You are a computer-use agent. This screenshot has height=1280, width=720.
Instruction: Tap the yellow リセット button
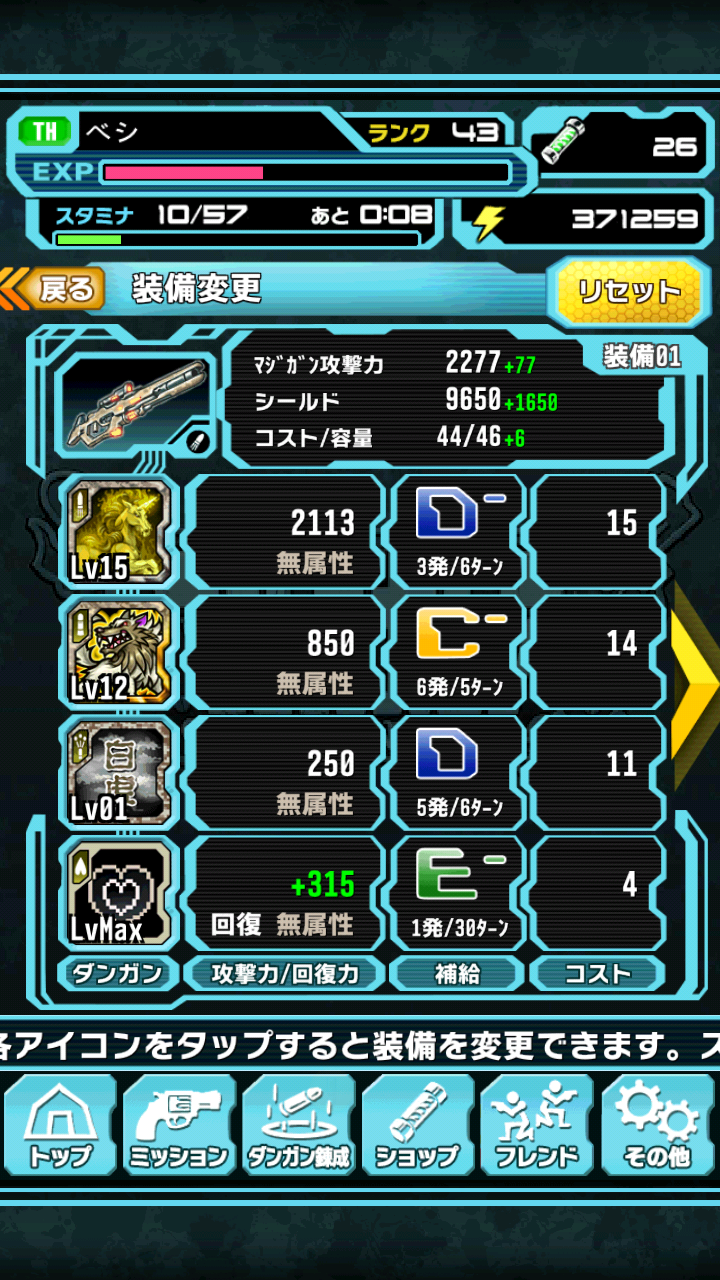point(629,292)
